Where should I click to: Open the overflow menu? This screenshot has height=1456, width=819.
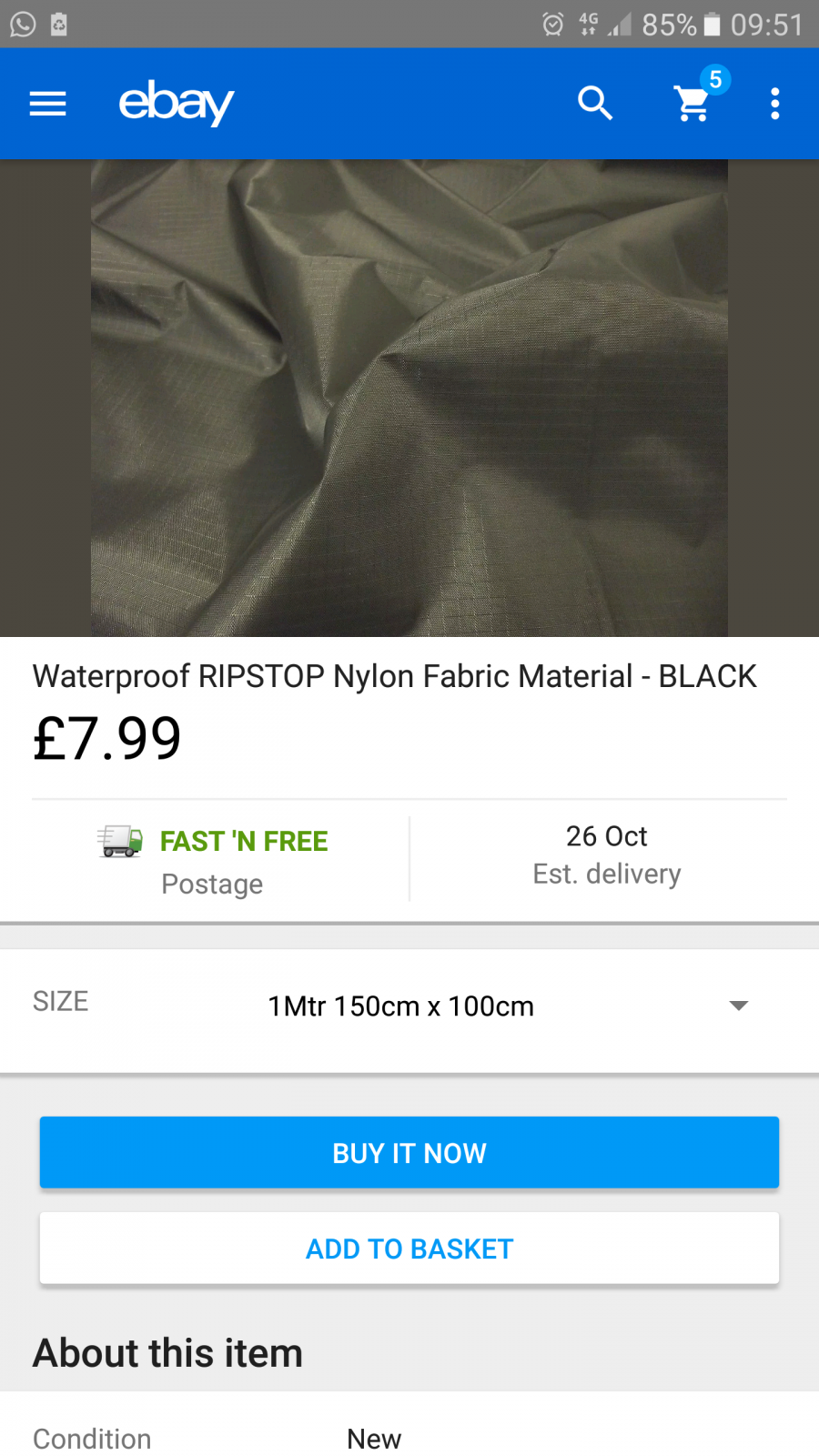774,104
